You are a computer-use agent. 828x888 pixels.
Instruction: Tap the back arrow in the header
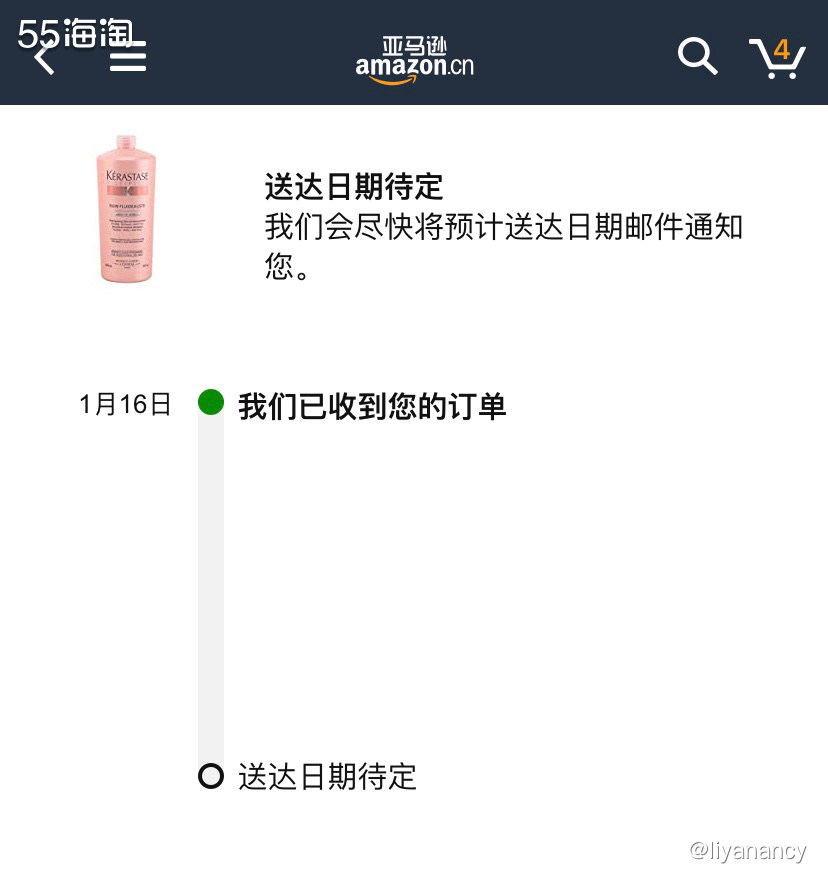pyautogui.click(x=44, y=62)
